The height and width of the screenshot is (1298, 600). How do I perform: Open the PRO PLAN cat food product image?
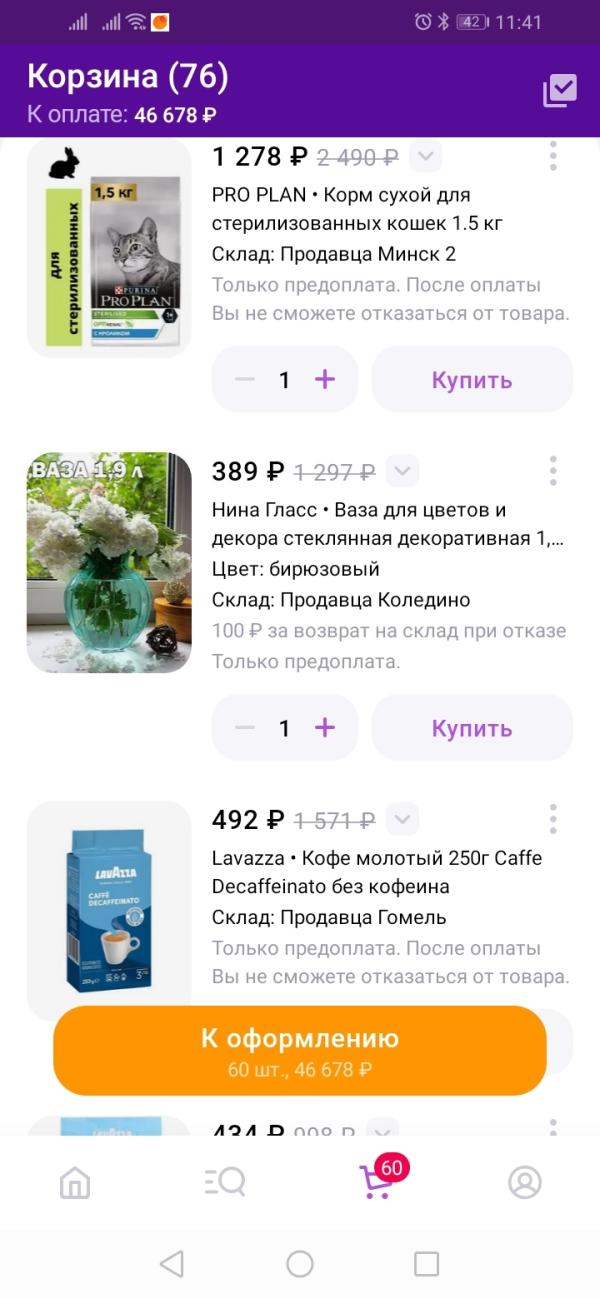click(109, 248)
